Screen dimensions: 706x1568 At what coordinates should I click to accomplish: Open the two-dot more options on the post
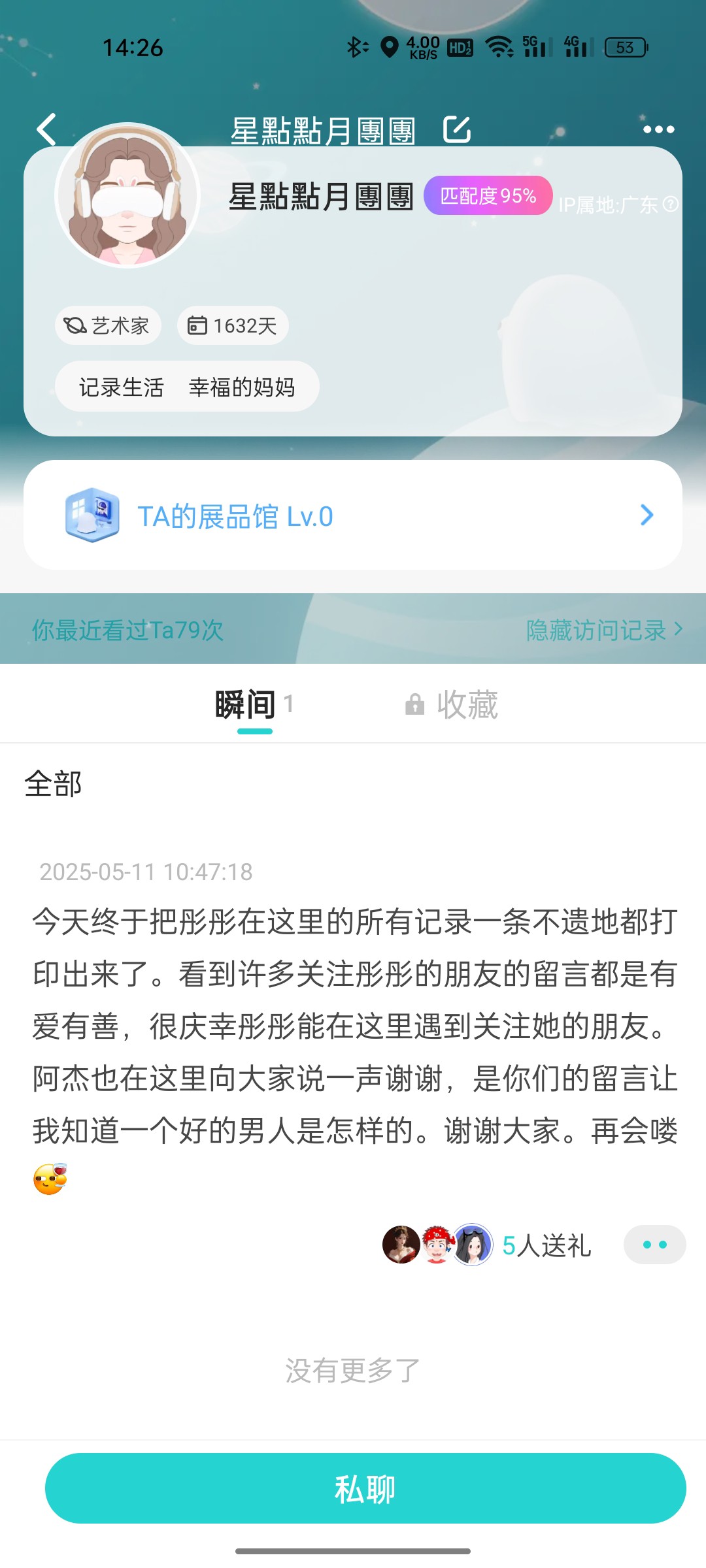654,1245
